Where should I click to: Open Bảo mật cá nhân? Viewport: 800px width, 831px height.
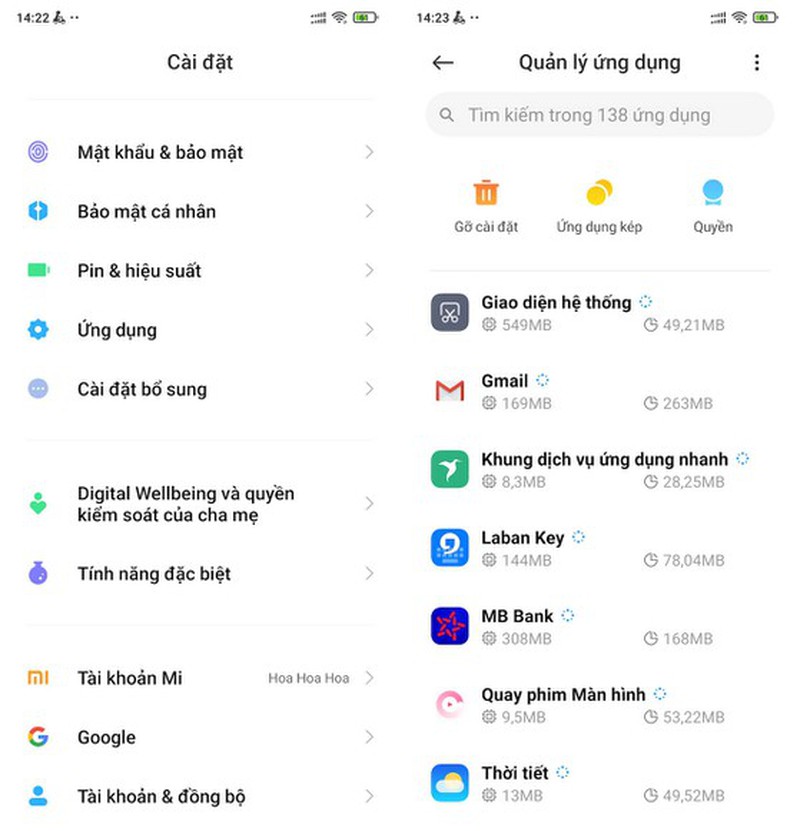pos(200,211)
